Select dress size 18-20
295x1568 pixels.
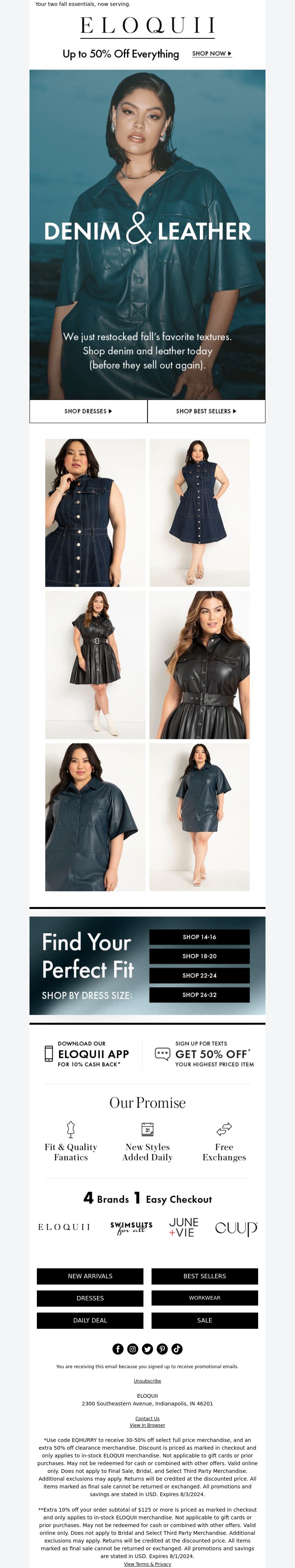click(199, 956)
